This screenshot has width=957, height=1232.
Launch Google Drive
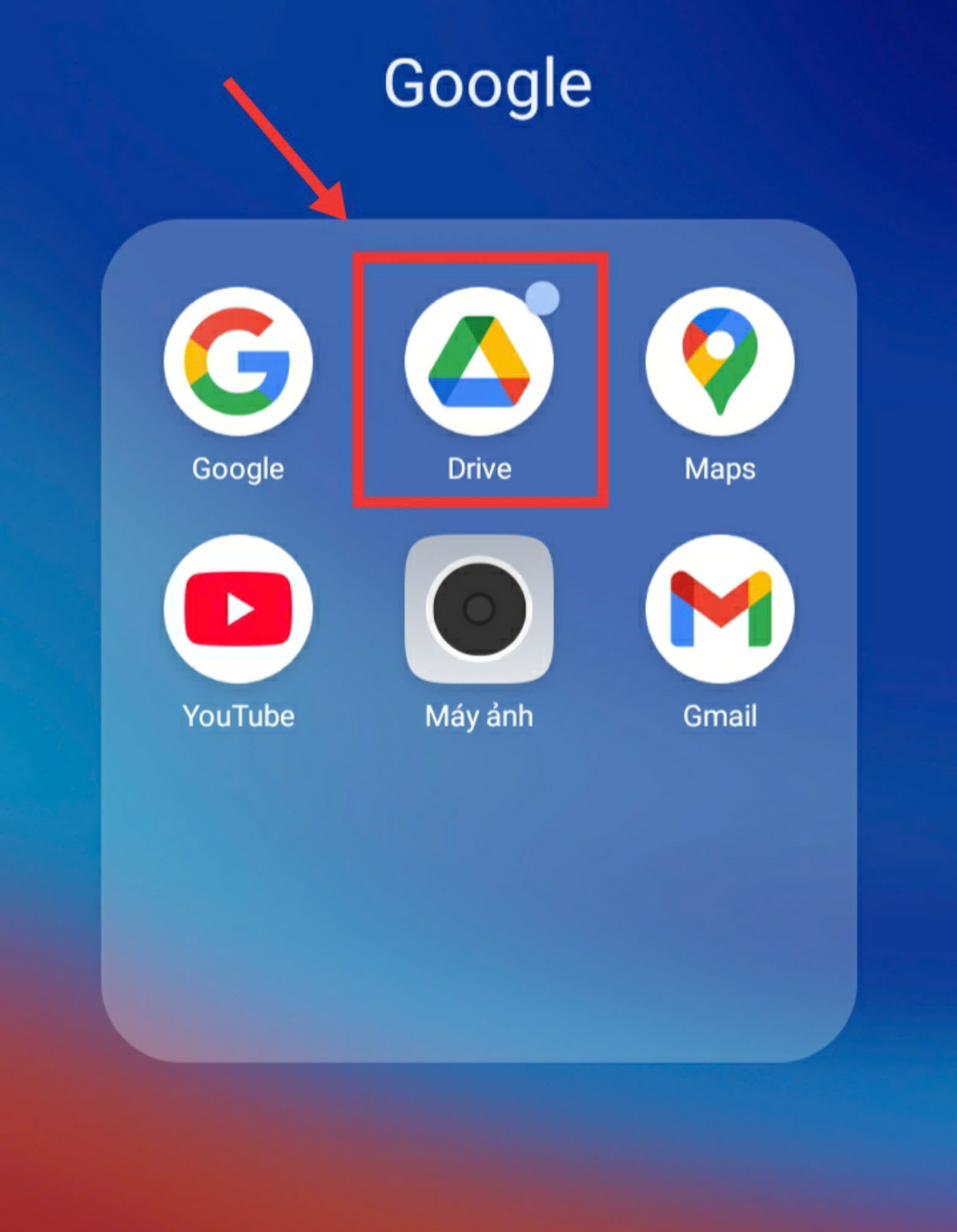(479, 362)
